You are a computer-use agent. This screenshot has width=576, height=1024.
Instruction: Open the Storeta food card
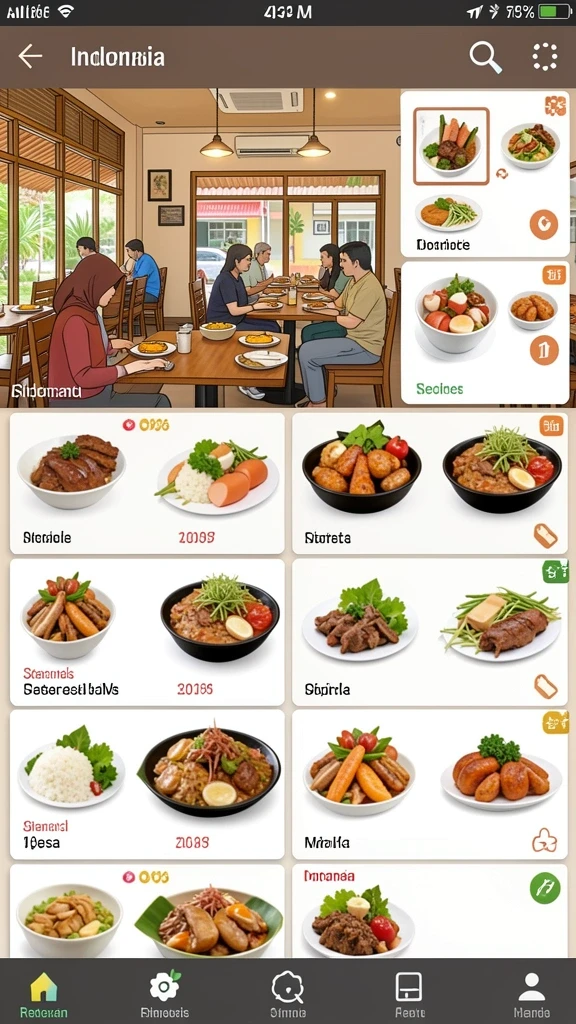tap(430, 483)
